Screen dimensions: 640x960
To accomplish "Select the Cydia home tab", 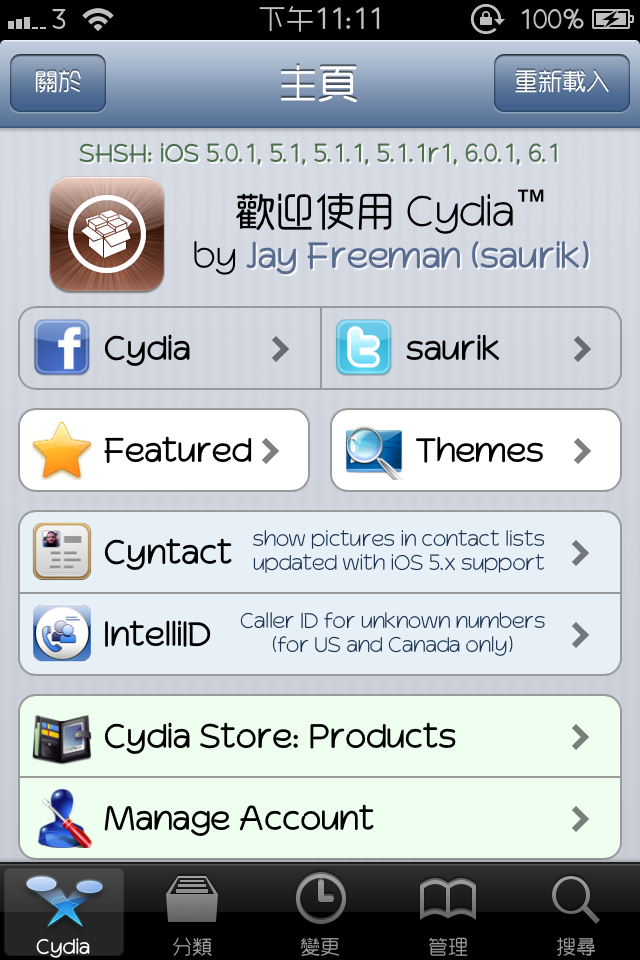I will point(63,913).
